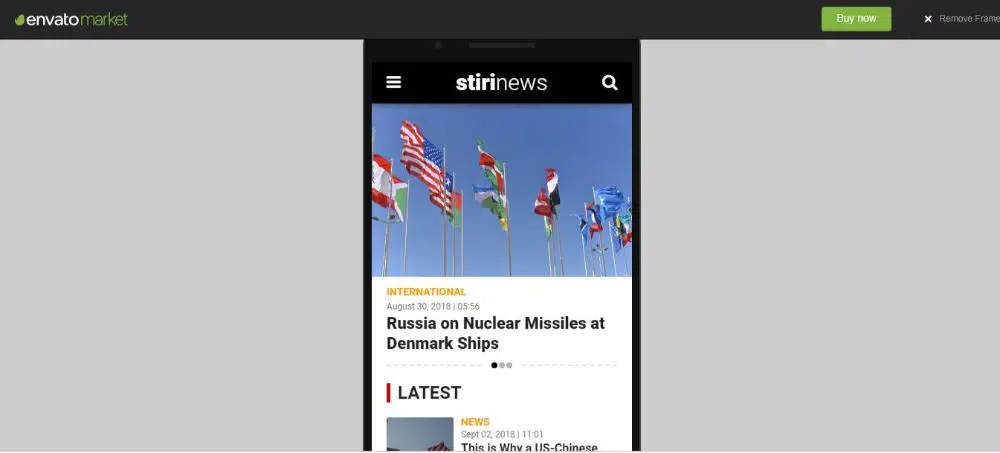The image size is (1000, 453).
Task: Tap the Buy now button
Action: tap(856, 19)
